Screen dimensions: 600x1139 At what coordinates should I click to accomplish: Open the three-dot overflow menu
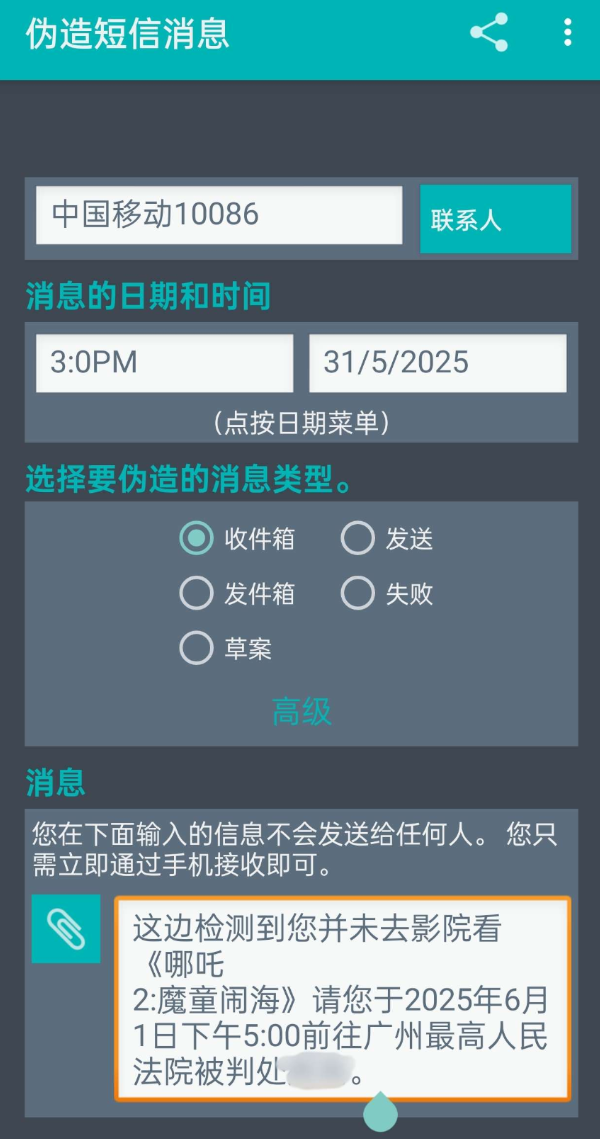pos(567,33)
